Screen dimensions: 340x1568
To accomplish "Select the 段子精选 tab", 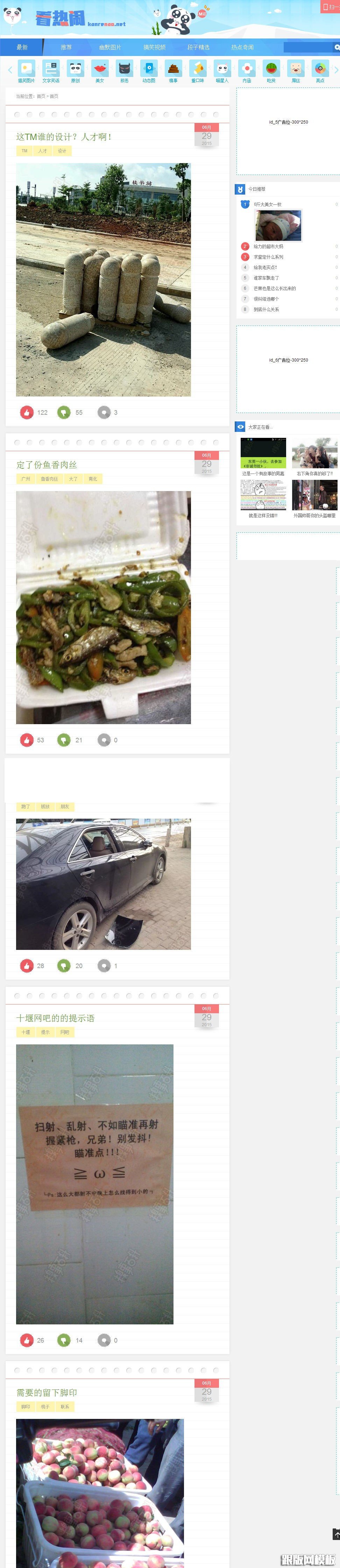I will click(x=198, y=47).
